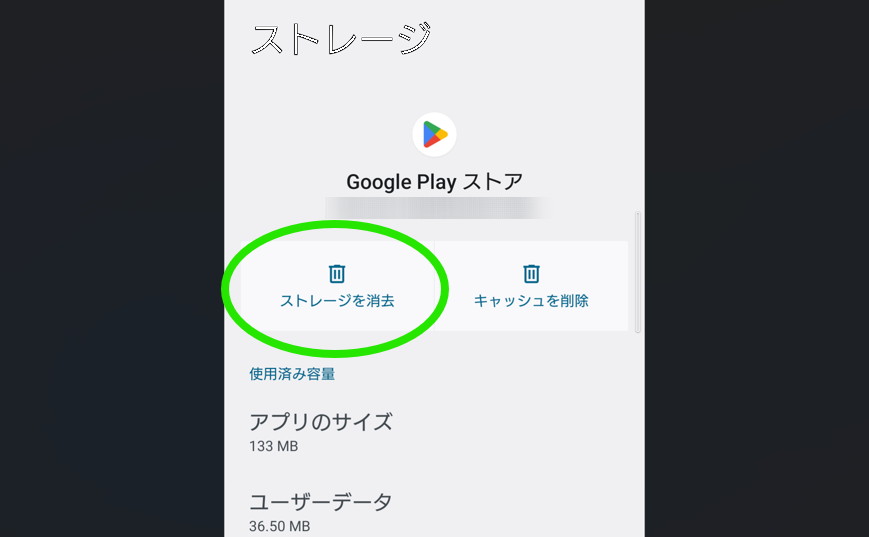Tap キャッシュを削除 to clear cache
The height and width of the screenshot is (537, 869).
531,287
